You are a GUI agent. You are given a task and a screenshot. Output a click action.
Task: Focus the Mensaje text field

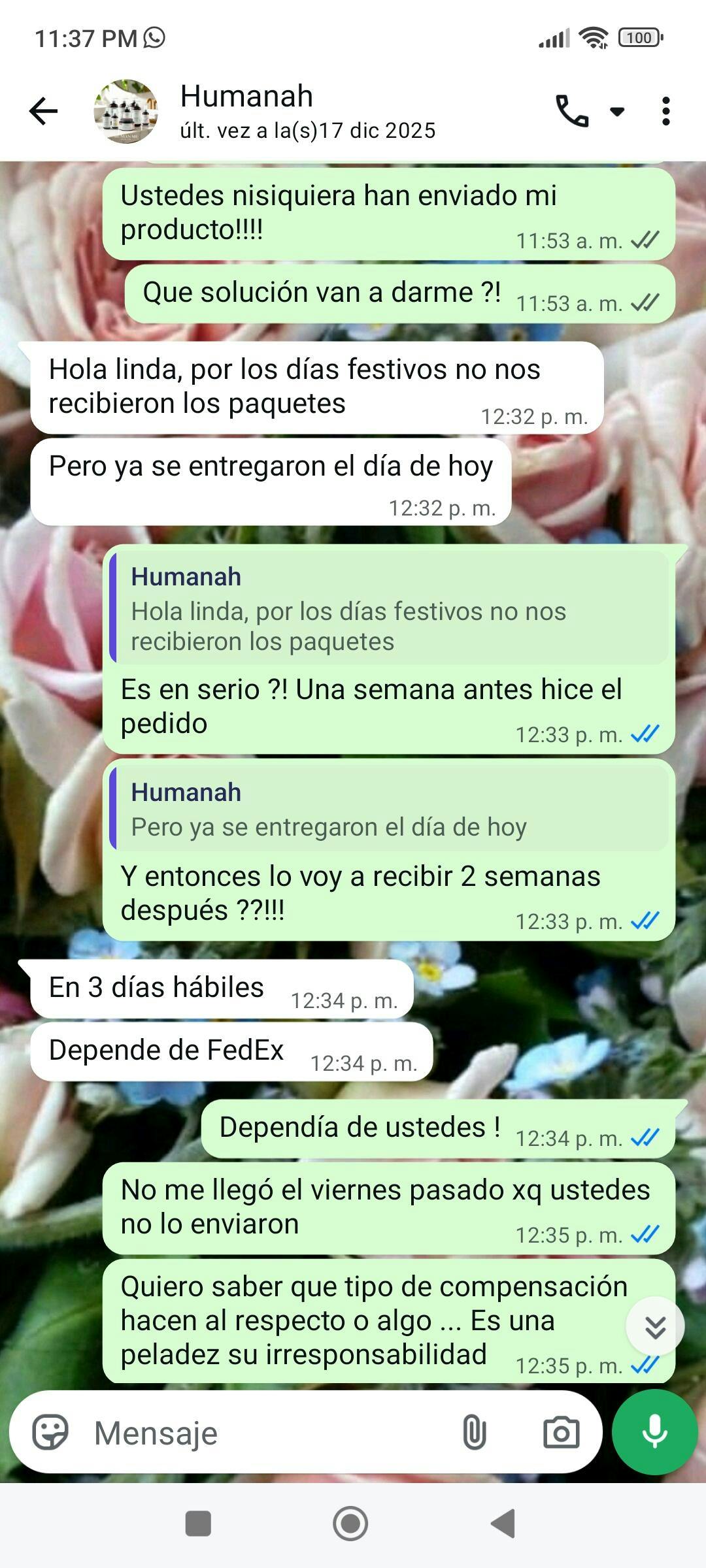261,1433
